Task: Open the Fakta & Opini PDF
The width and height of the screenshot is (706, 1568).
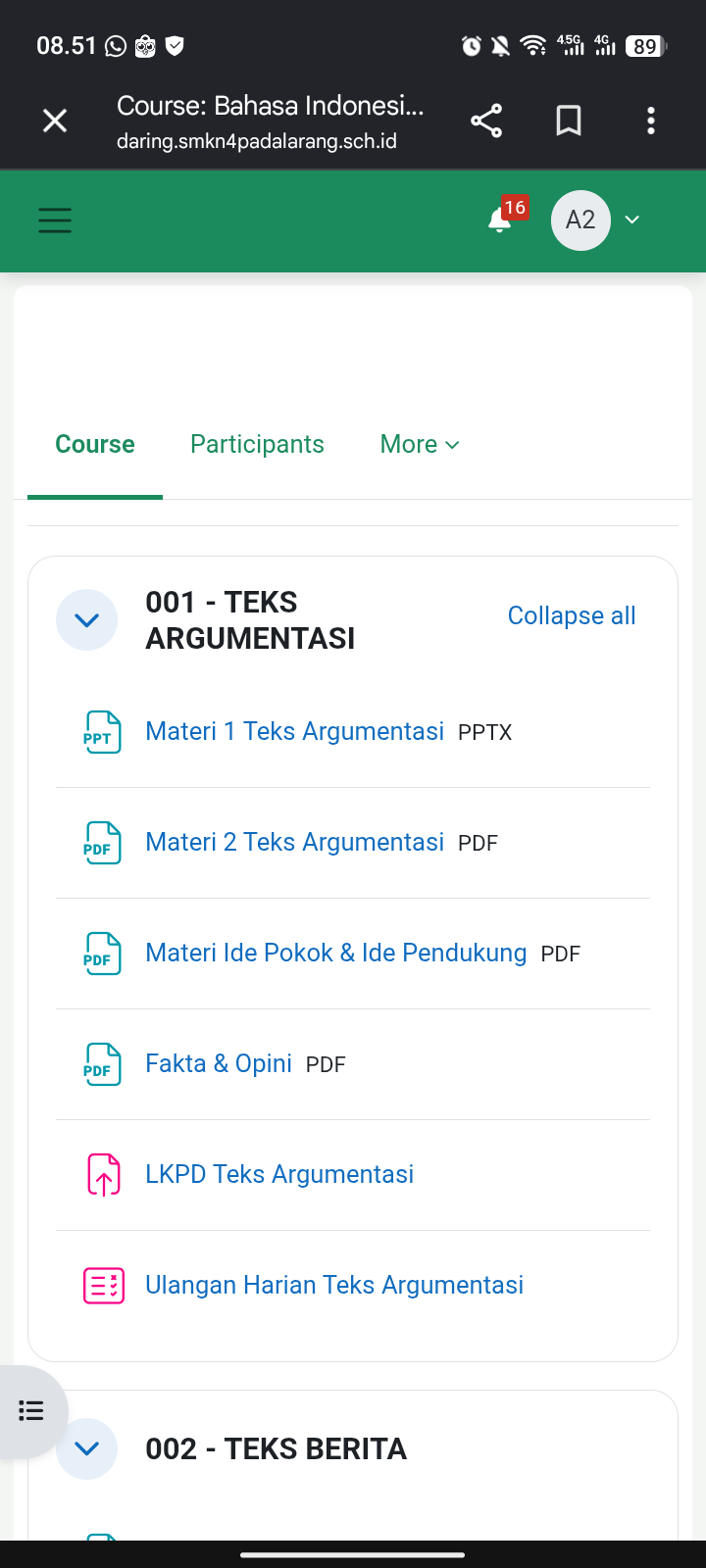Action: (x=219, y=1063)
